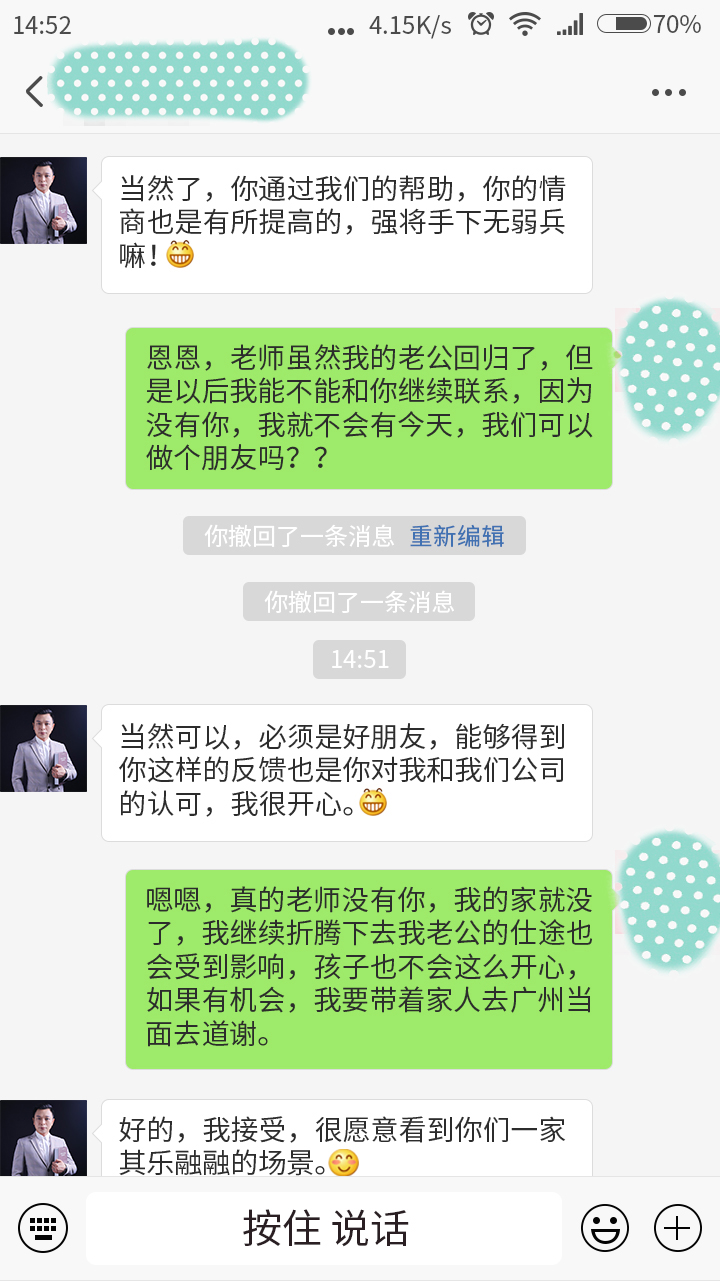
Task: Open the chat overflow menu
Action: tap(668, 93)
